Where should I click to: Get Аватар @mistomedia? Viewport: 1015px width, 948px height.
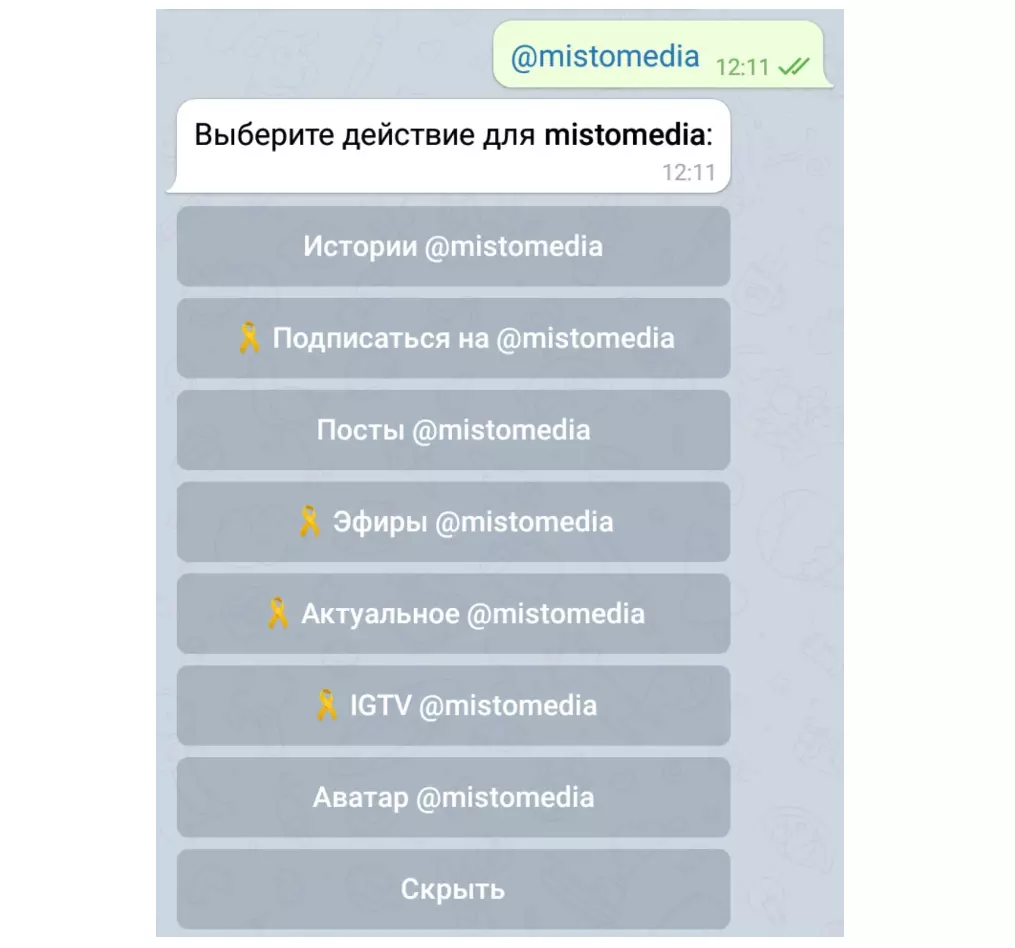[453, 798]
